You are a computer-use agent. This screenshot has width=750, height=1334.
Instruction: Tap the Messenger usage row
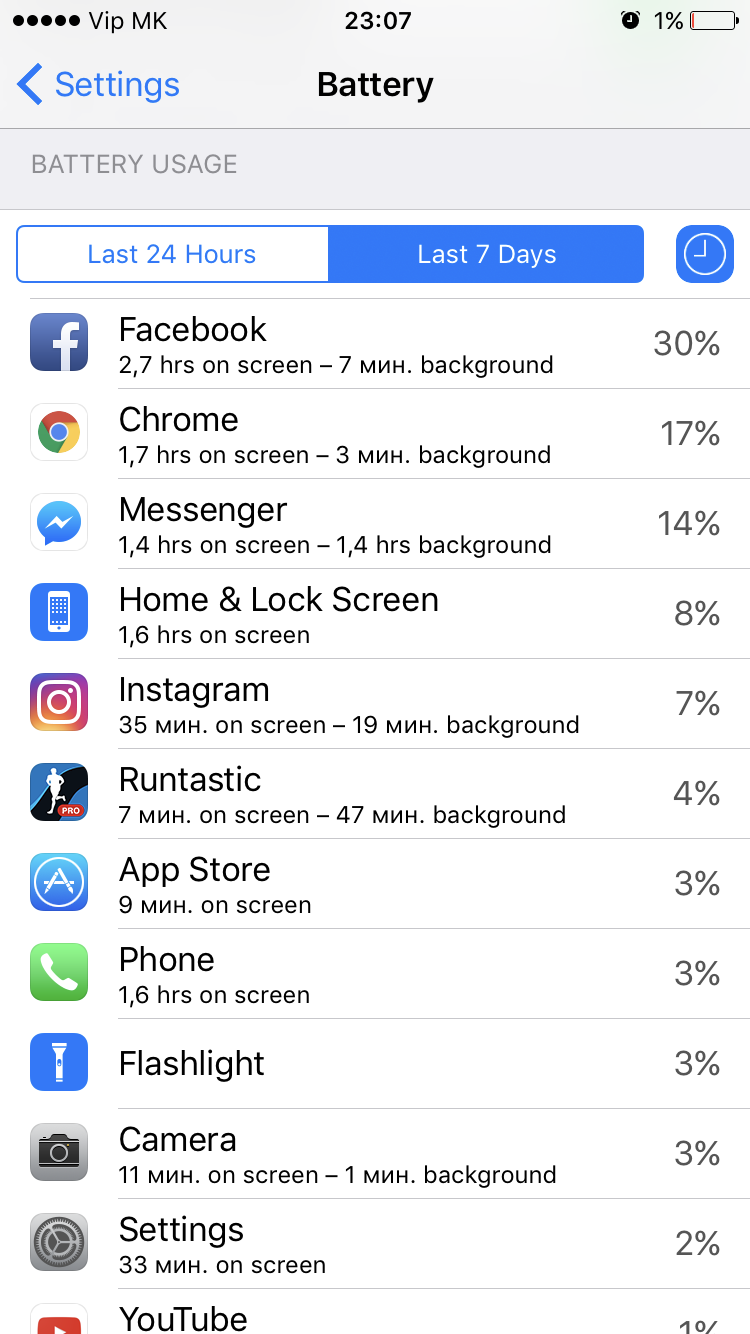375,524
